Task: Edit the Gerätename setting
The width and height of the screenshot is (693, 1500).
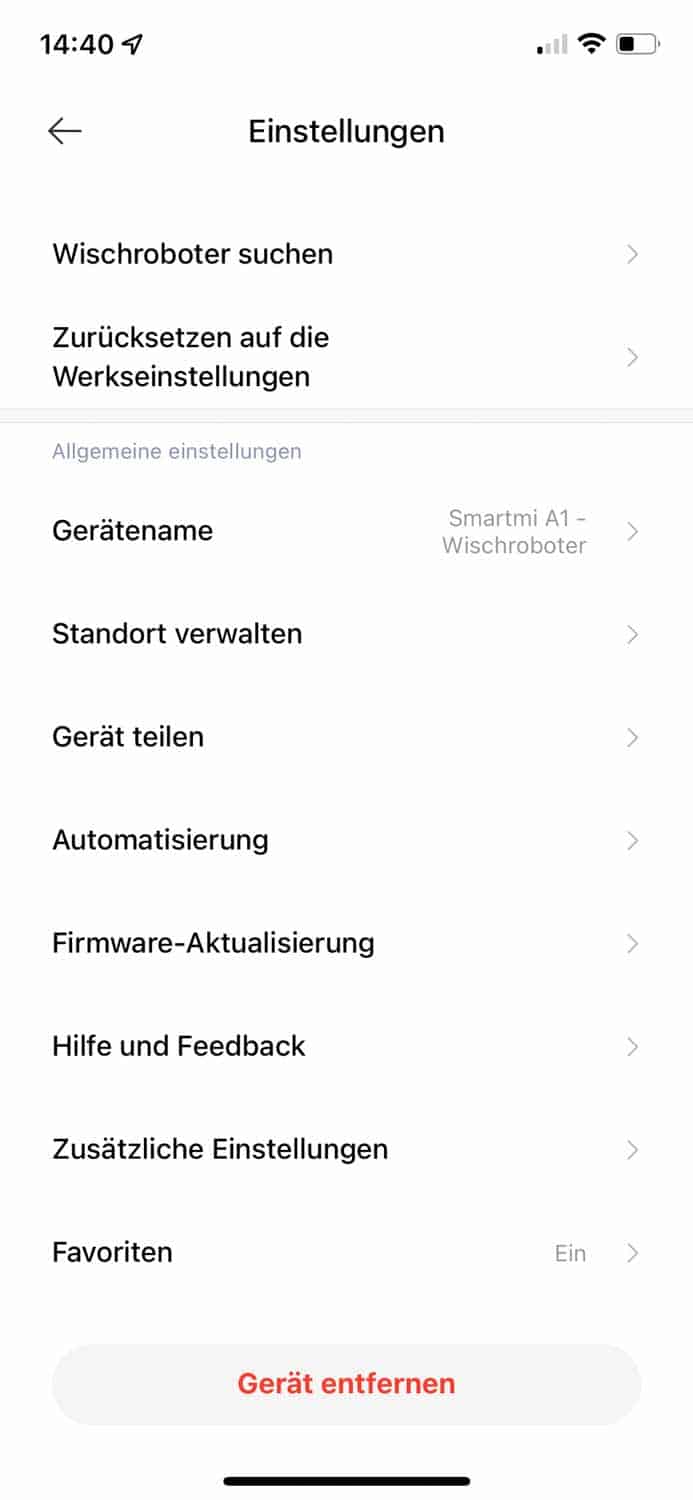Action: click(x=345, y=531)
